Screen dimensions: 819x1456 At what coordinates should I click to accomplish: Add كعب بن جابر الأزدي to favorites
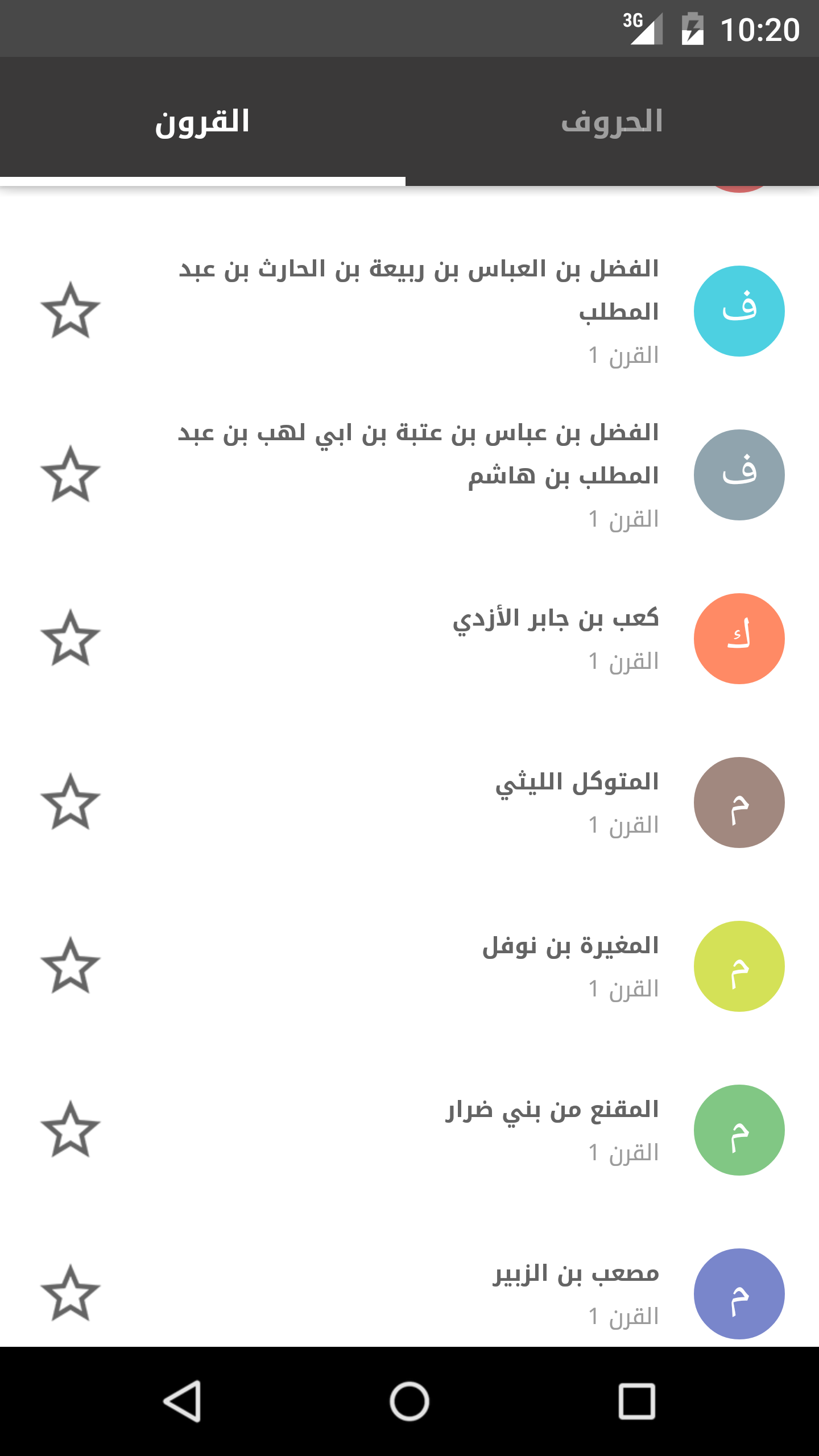[71, 638]
